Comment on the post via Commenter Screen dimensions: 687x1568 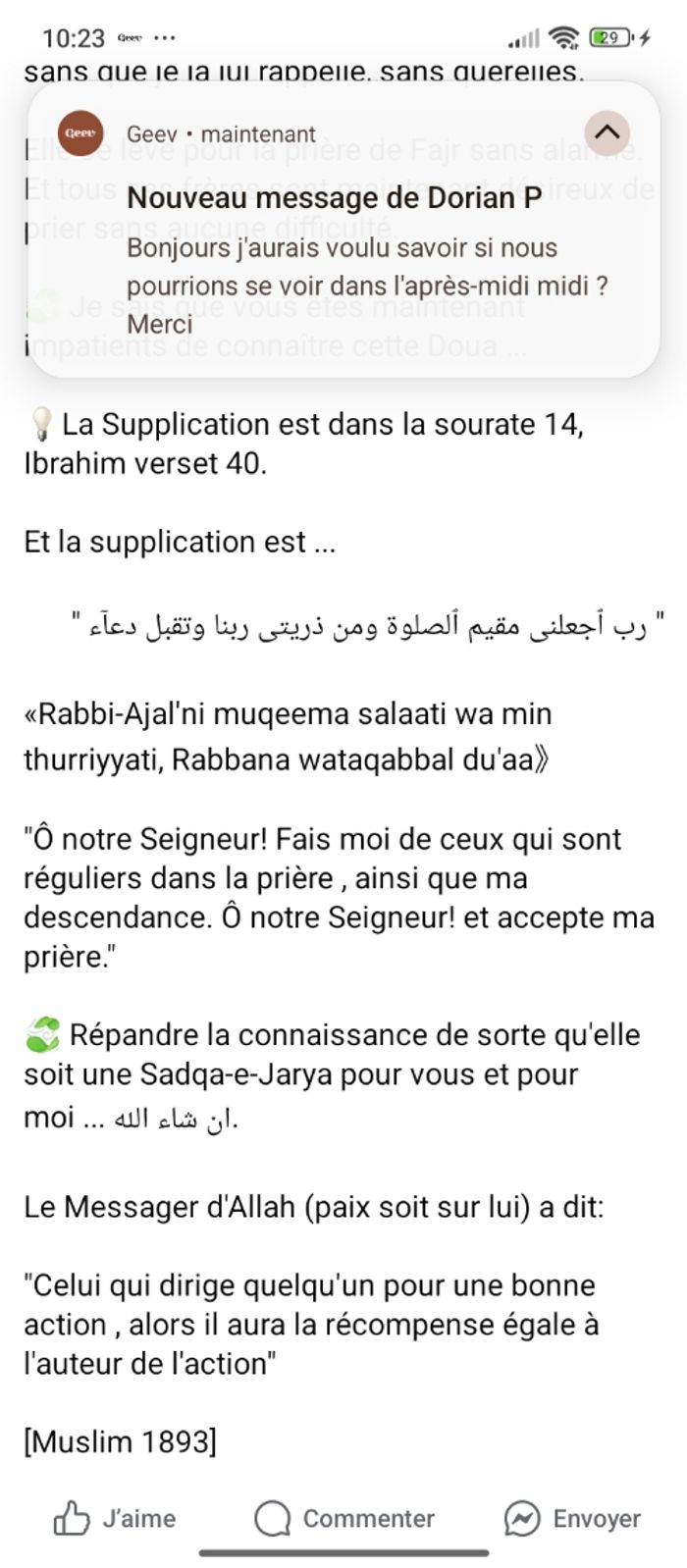pyautogui.click(x=344, y=1518)
